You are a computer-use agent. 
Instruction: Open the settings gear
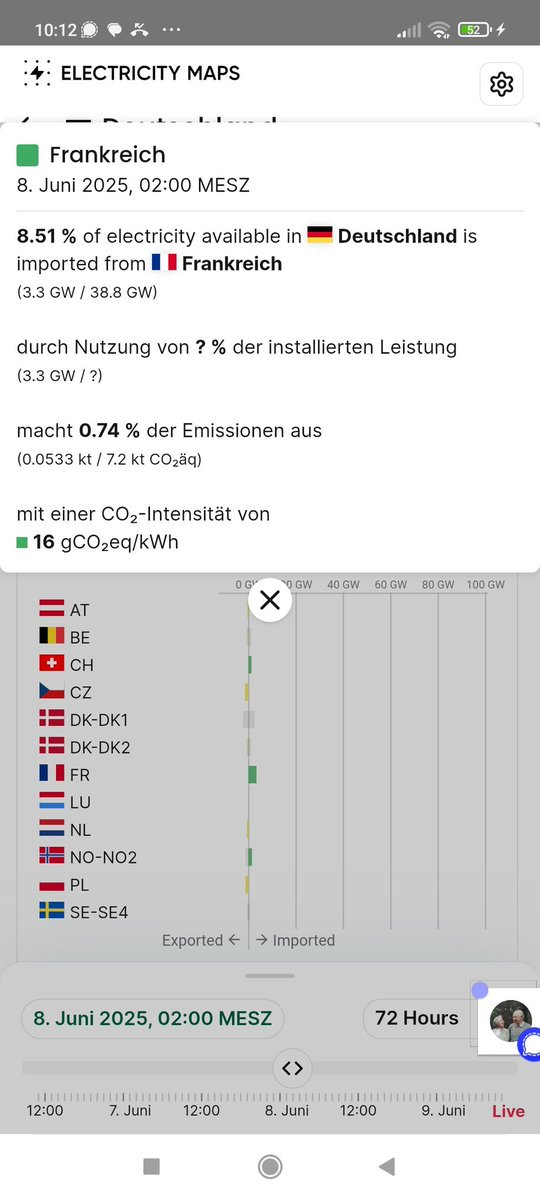(x=501, y=83)
